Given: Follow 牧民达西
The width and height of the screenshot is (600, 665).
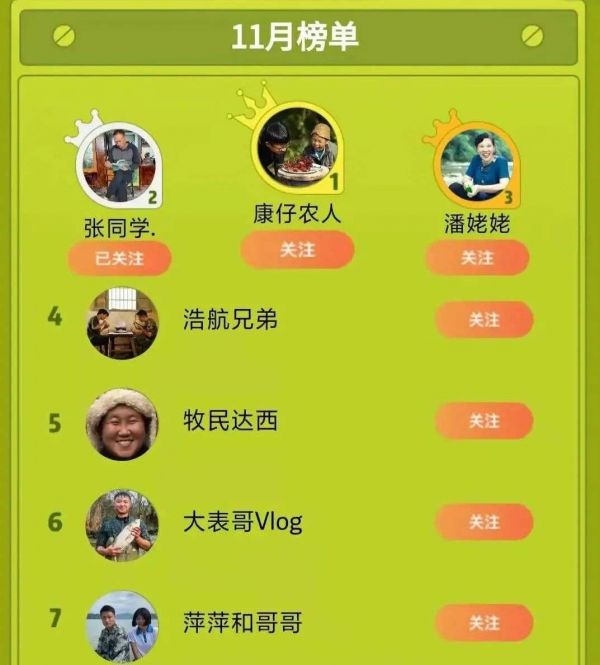Looking at the screenshot, I should [x=484, y=421].
